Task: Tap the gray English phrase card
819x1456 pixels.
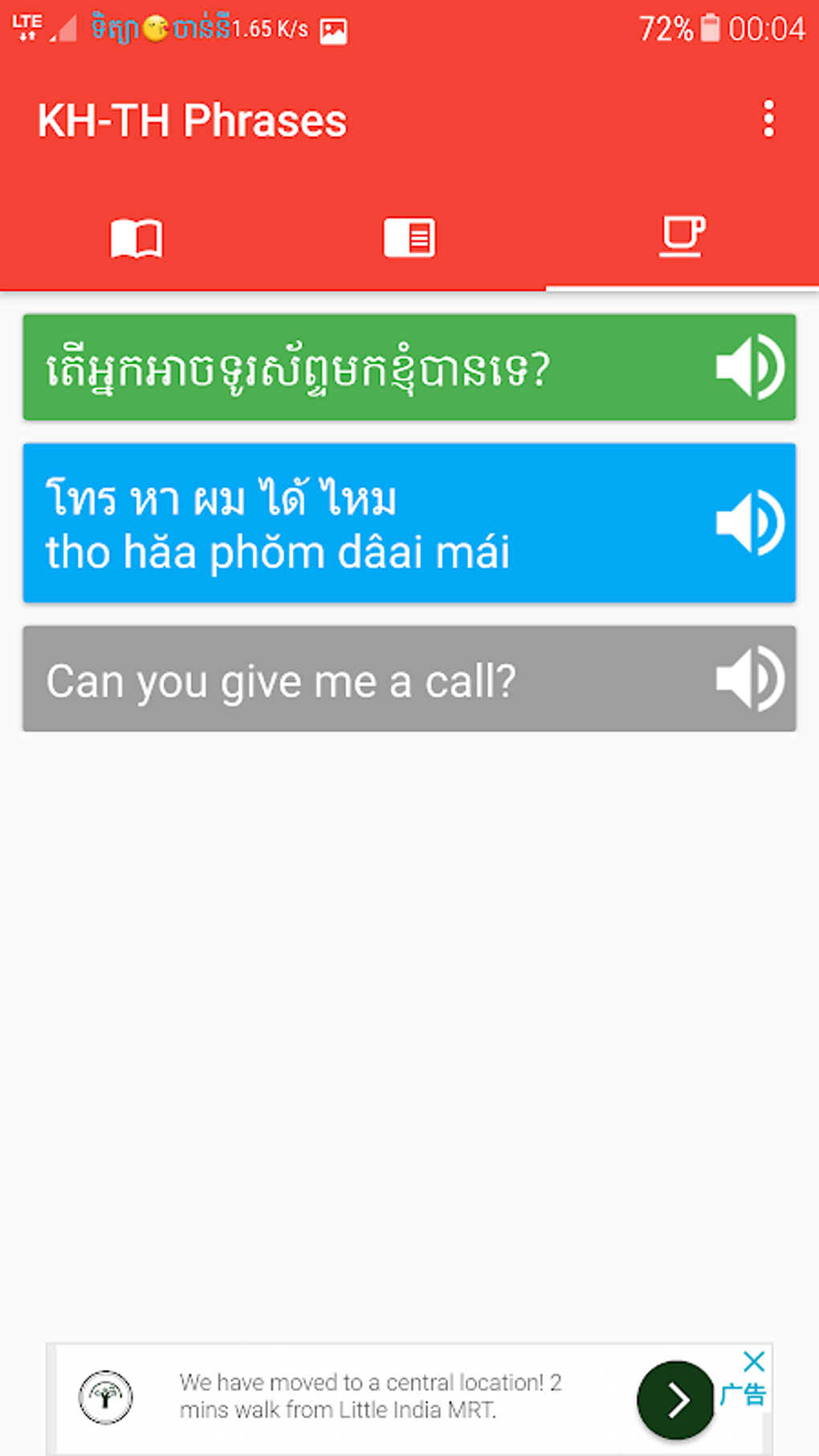Action: (321, 679)
